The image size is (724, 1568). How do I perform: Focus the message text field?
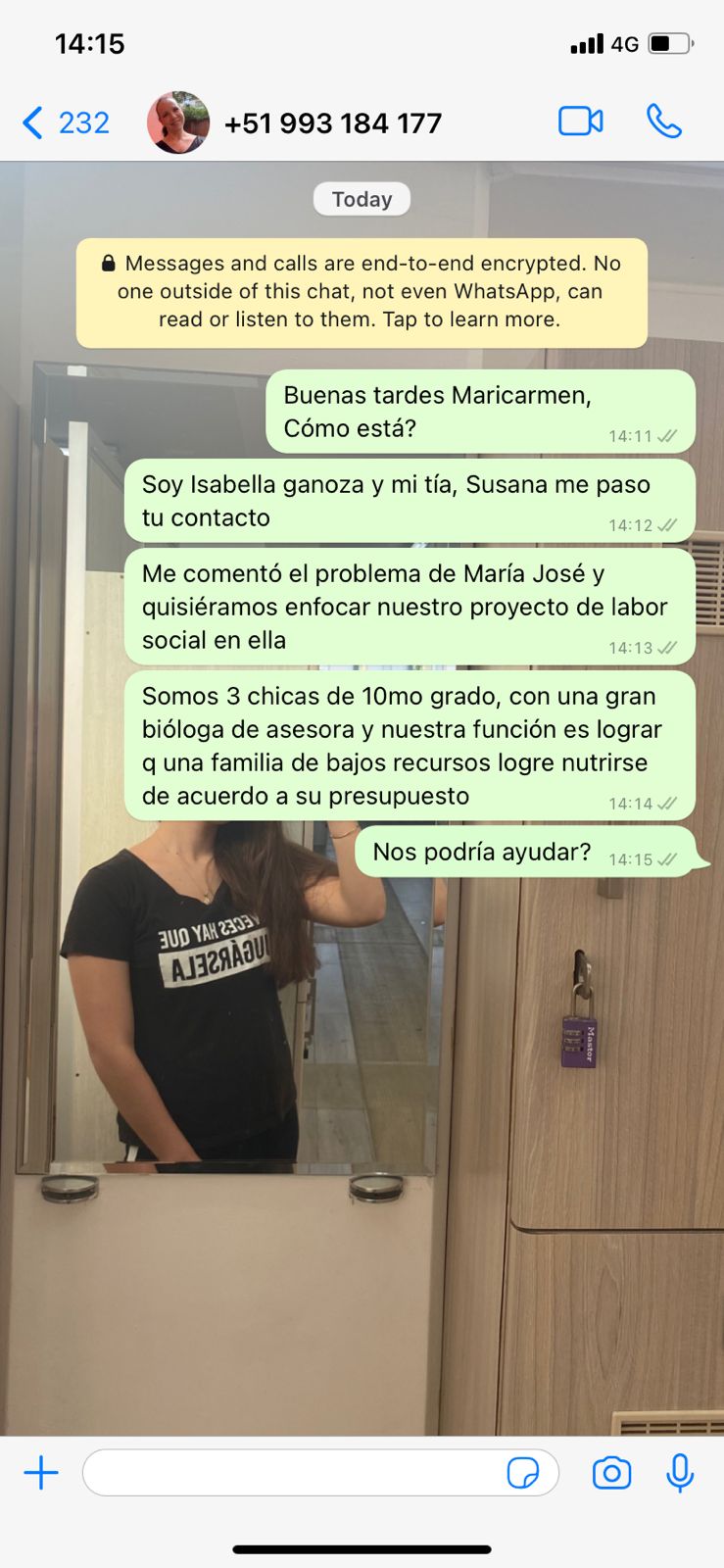tap(294, 1472)
